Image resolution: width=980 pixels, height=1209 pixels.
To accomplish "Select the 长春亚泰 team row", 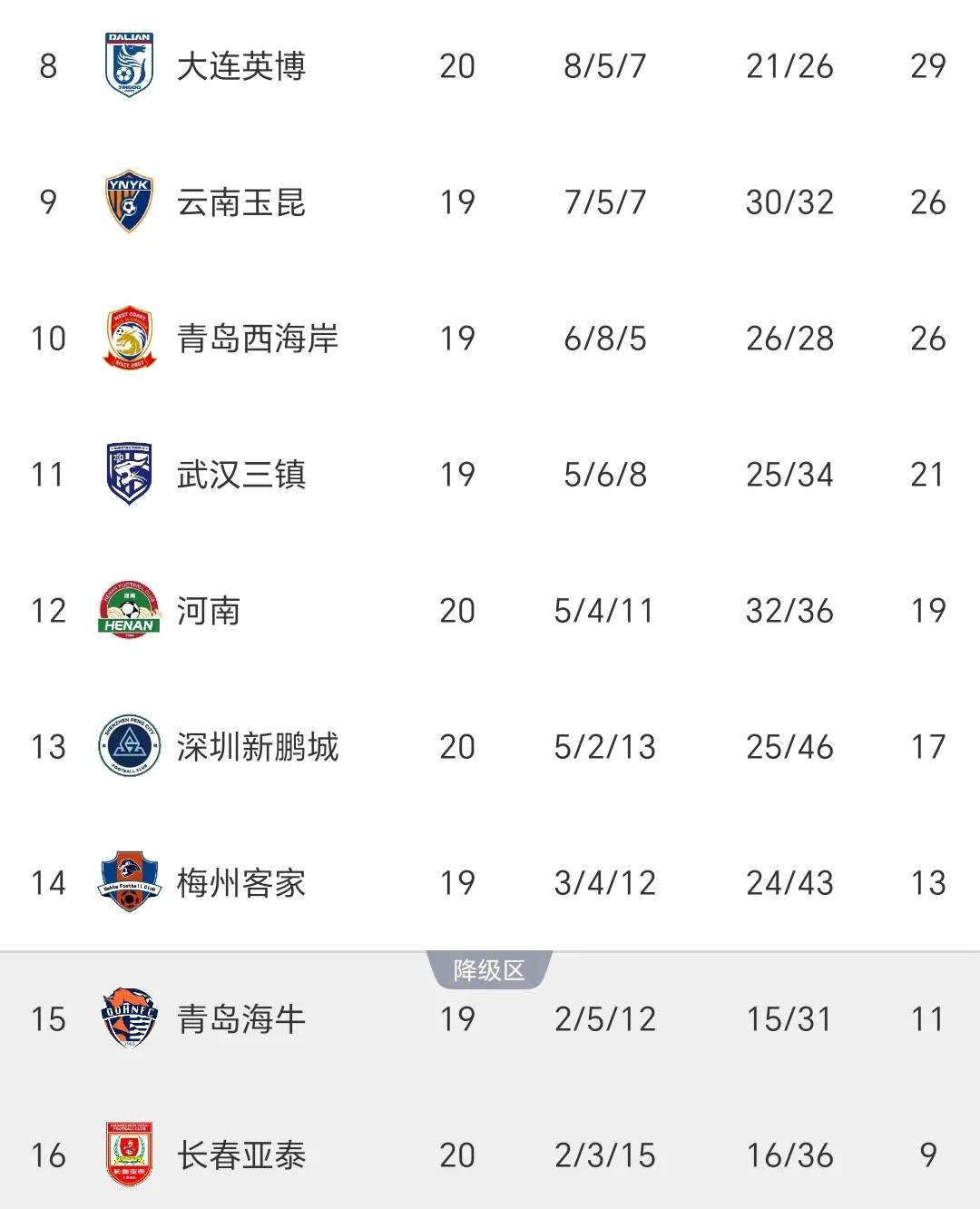I will pyautogui.click(x=241, y=1155).
